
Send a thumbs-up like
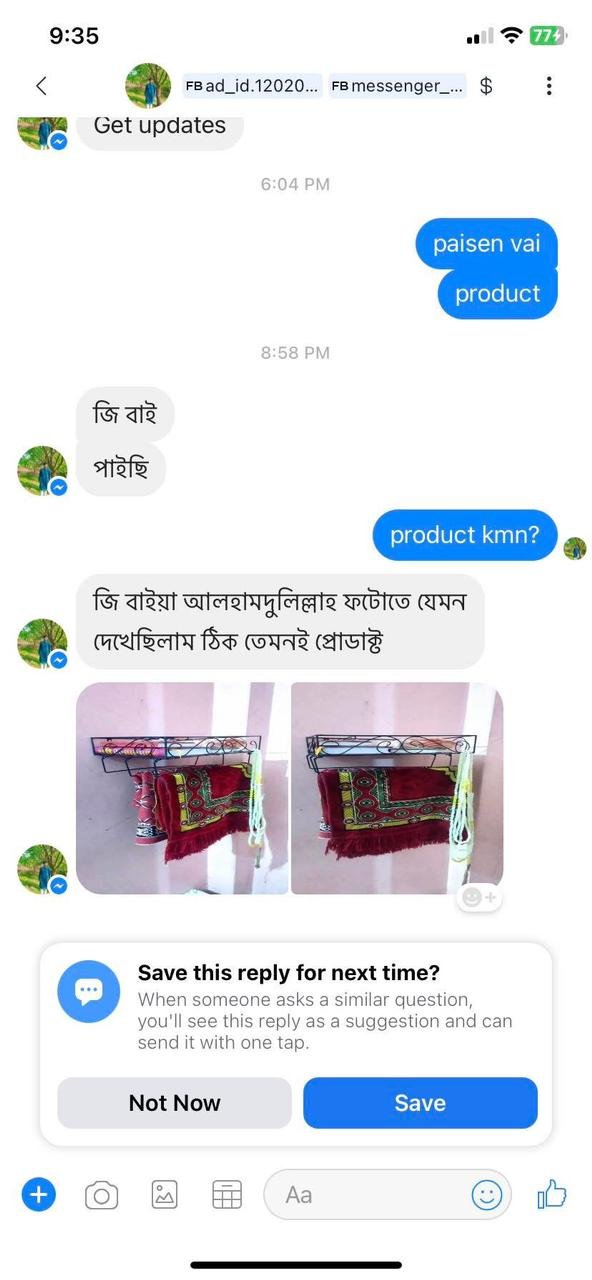tap(552, 1193)
